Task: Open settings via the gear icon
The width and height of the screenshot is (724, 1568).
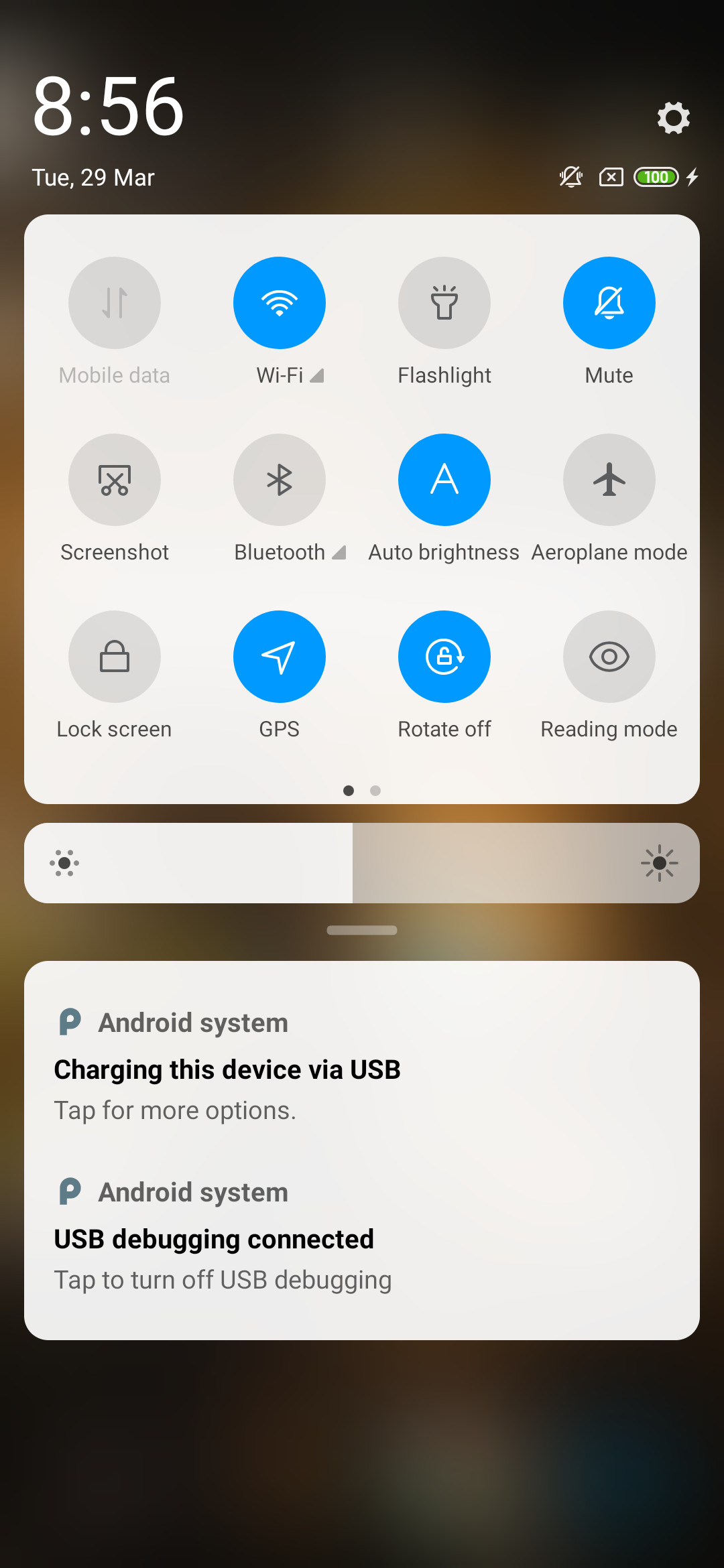Action: [673, 118]
